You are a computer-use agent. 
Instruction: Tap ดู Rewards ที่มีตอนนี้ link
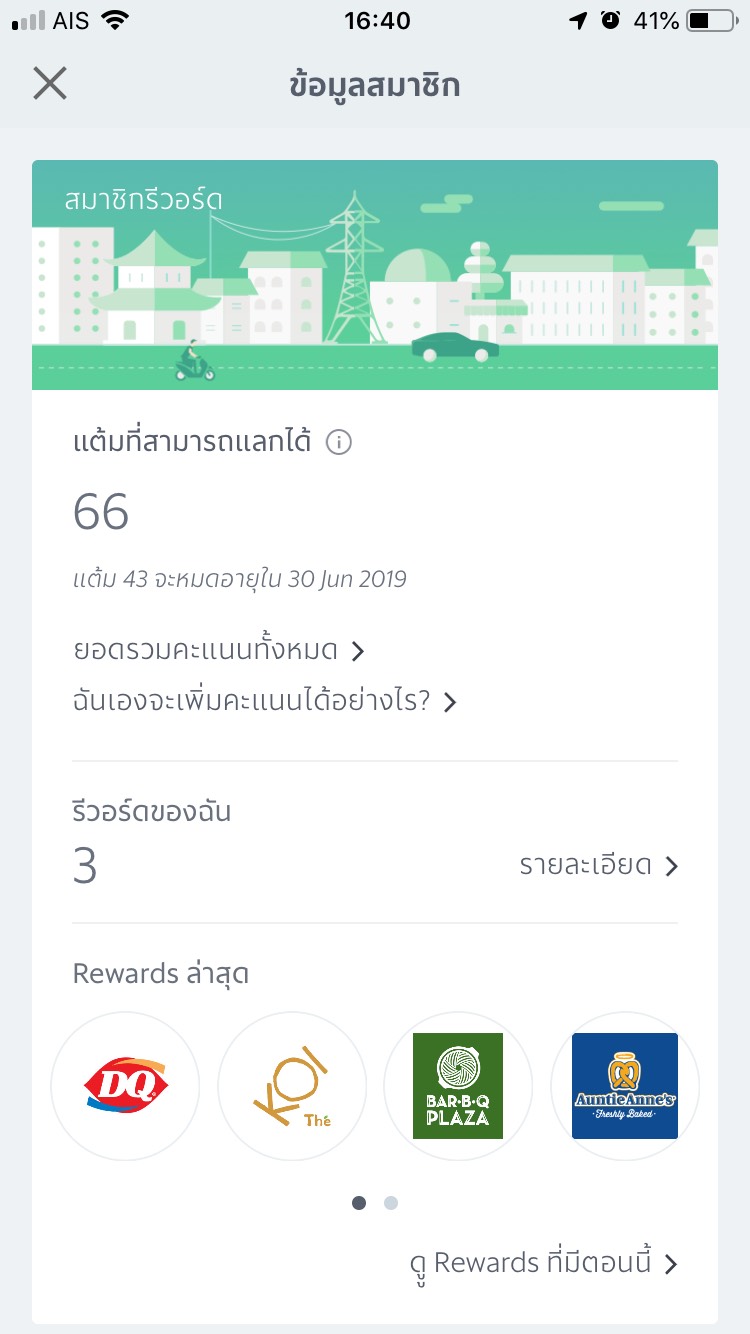click(544, 1263)
